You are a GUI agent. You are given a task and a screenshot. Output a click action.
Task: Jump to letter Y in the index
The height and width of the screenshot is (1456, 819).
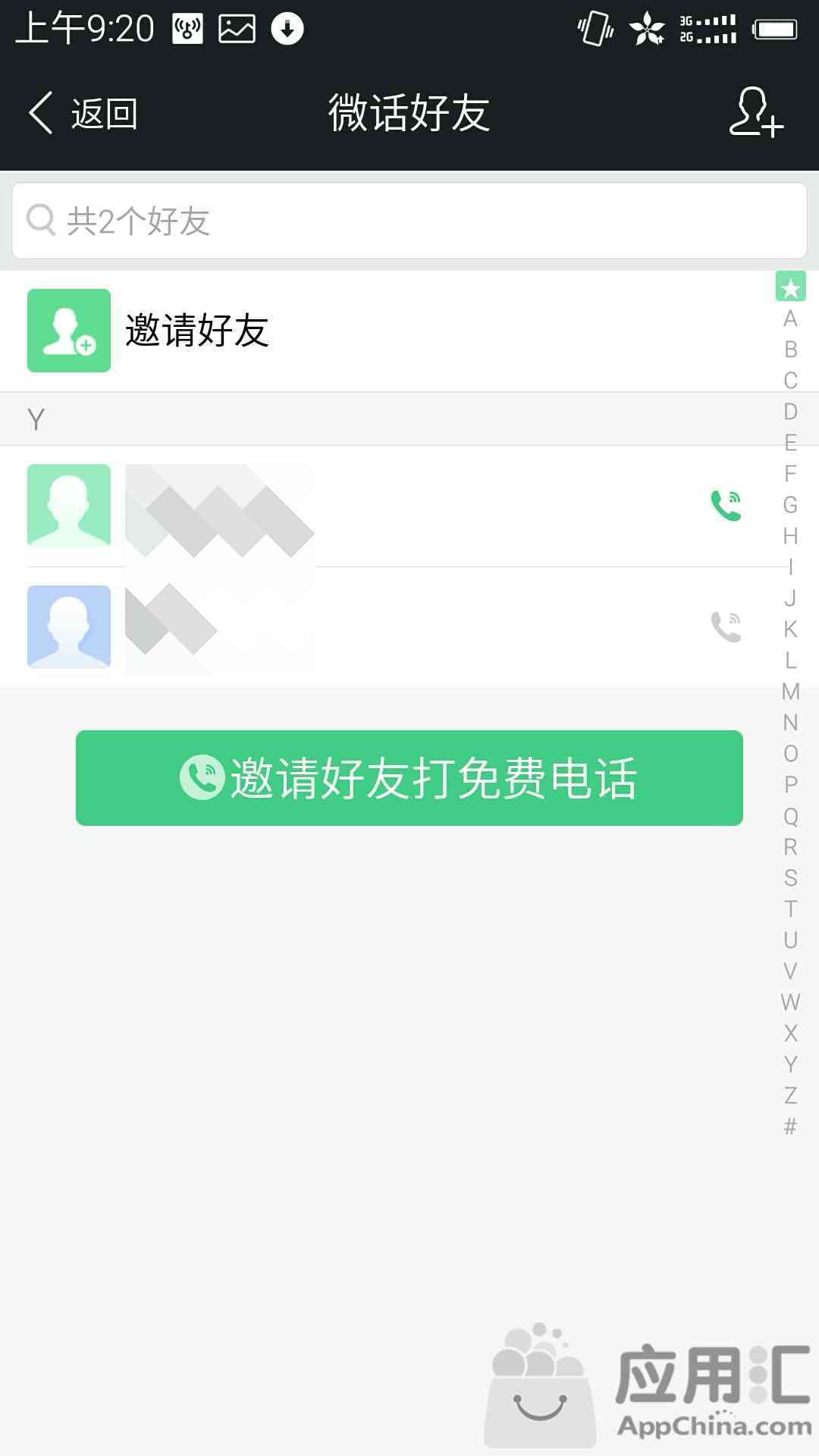tap(790, 1064)
